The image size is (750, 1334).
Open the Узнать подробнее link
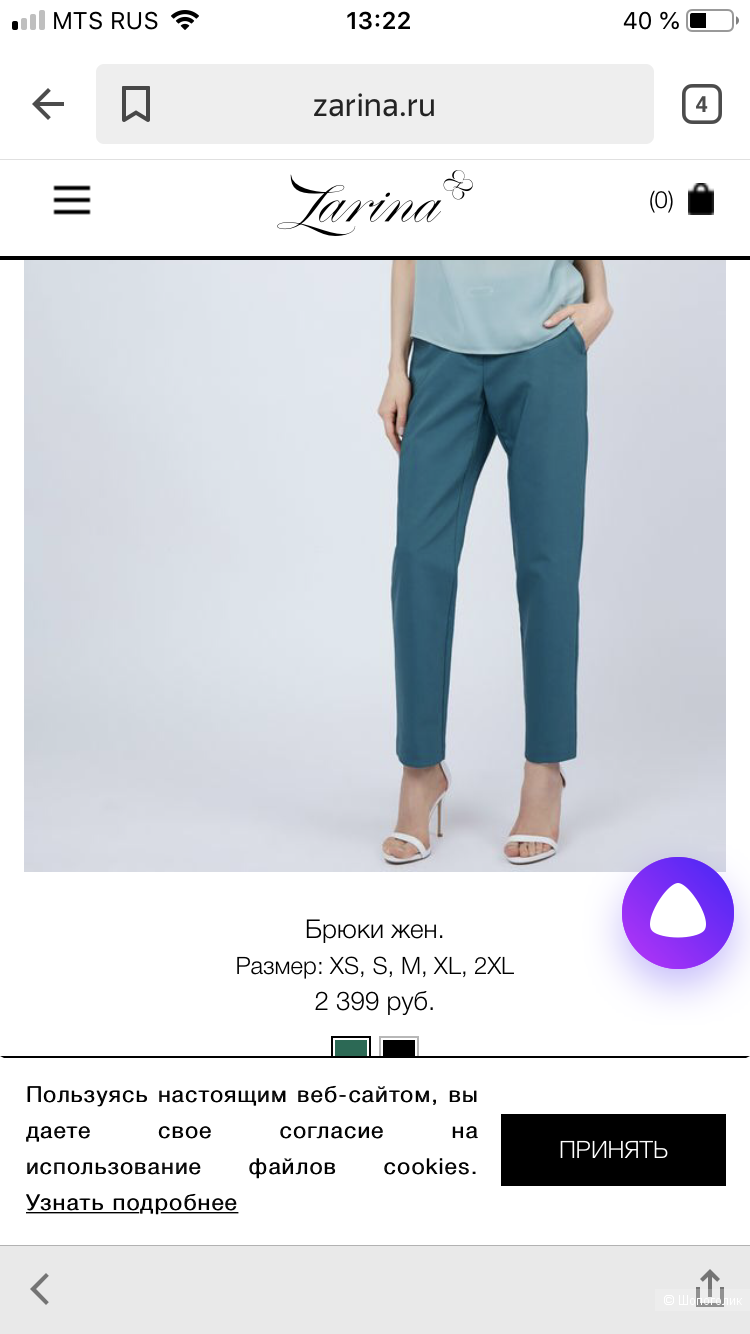132,1202
